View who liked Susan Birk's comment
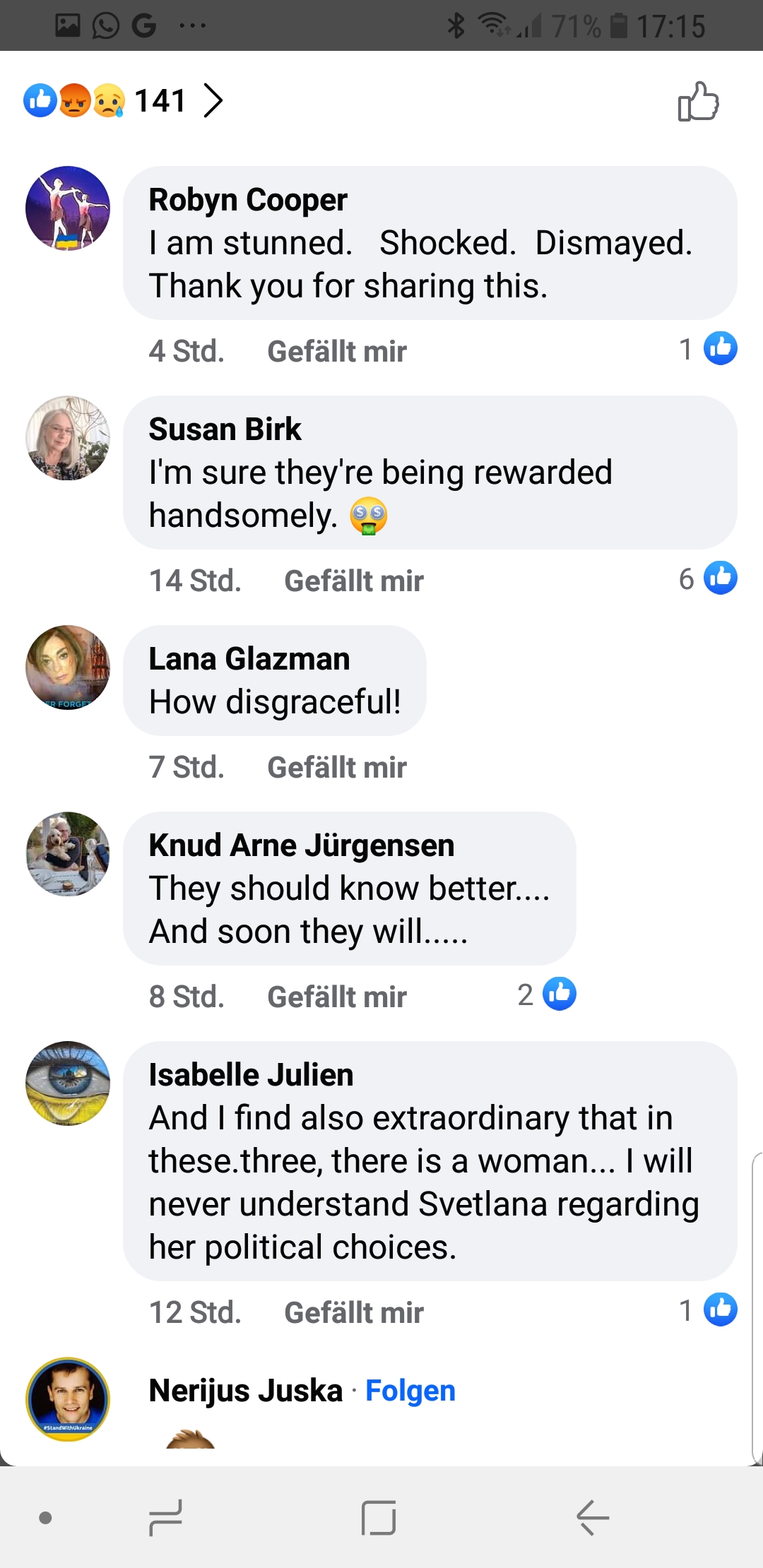This screenshot has height=1568, width=763. (708, 578)
